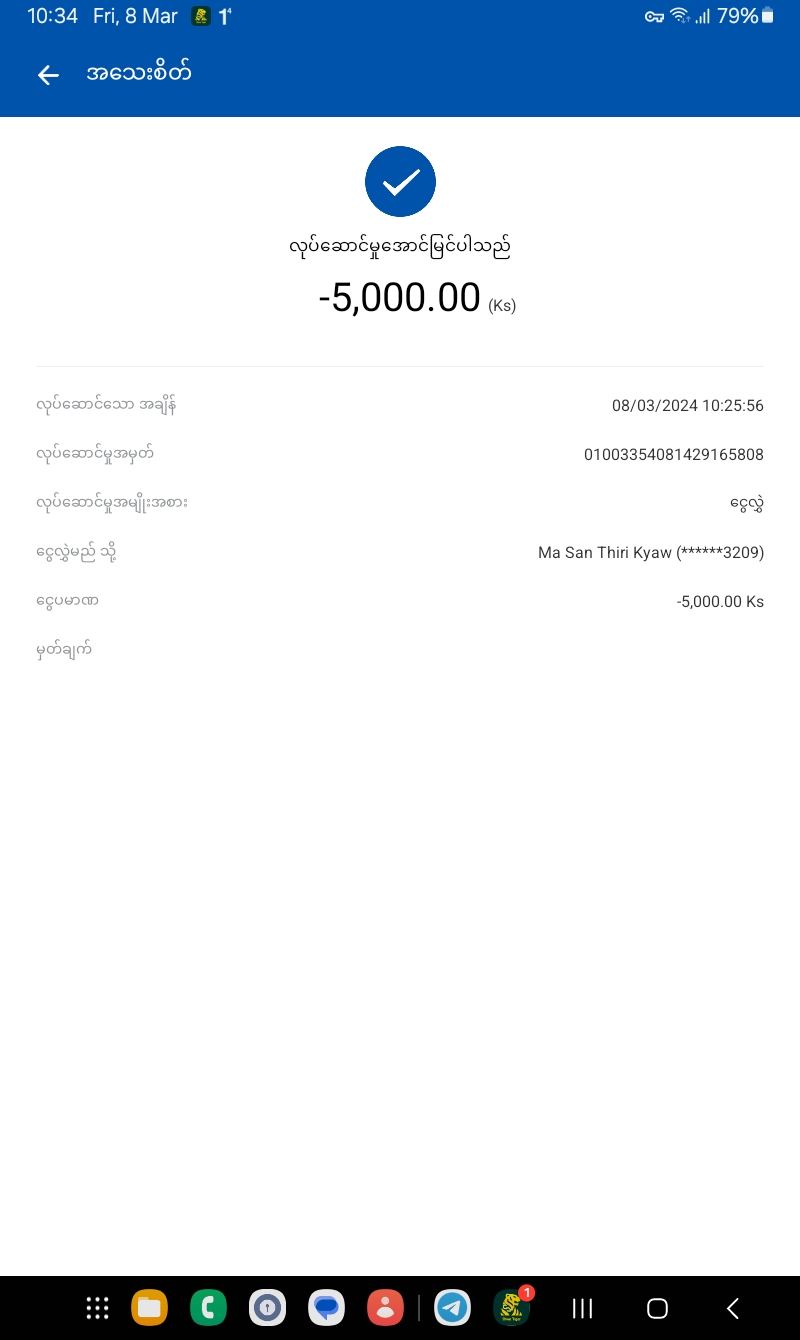
Task: Launch the Contacts app from taskbar
Action: pyautogui.click(x=385, y=1308)
